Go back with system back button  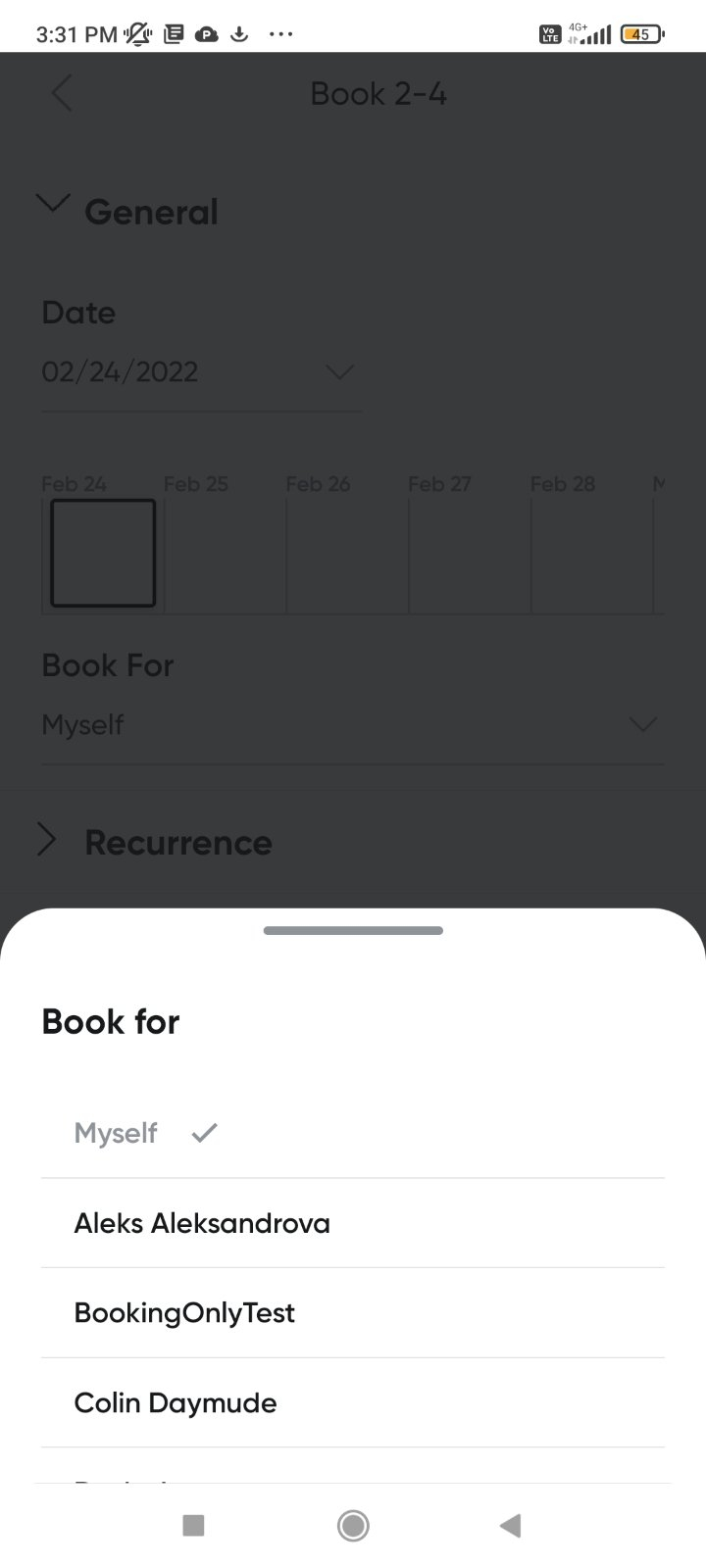(510, 1525)
